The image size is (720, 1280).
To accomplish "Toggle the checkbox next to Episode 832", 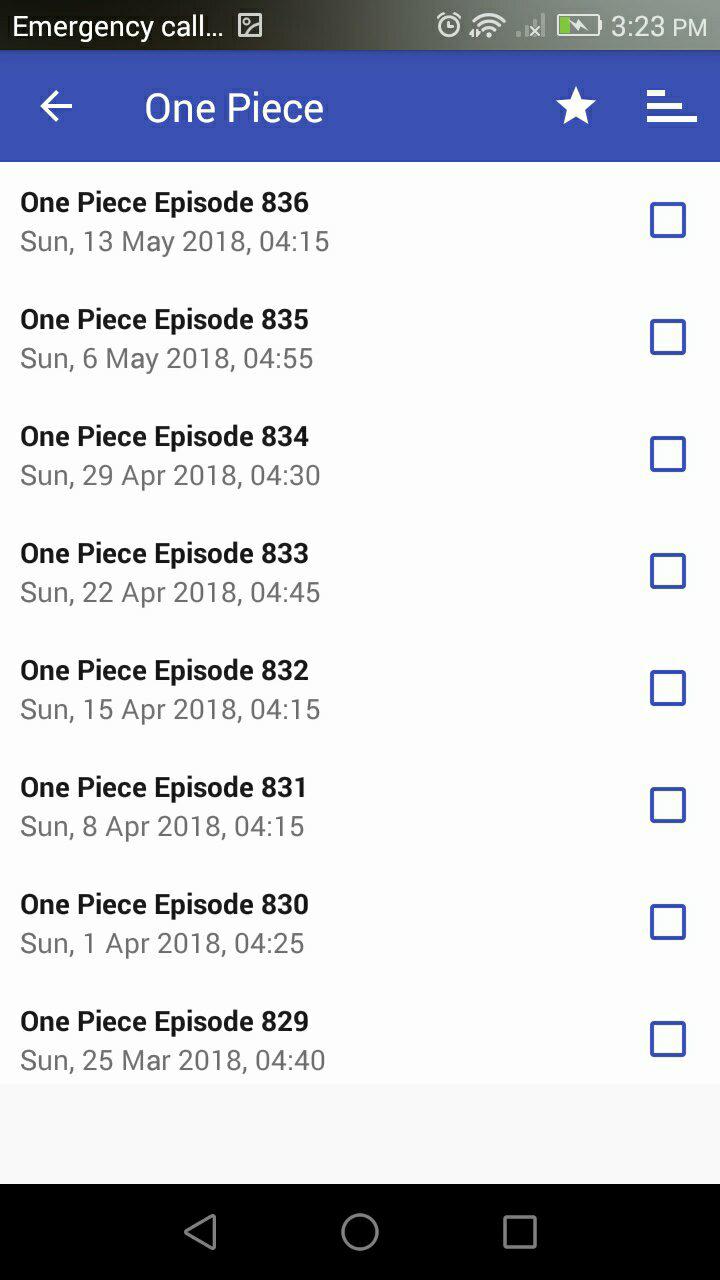I will click(668, 688).
